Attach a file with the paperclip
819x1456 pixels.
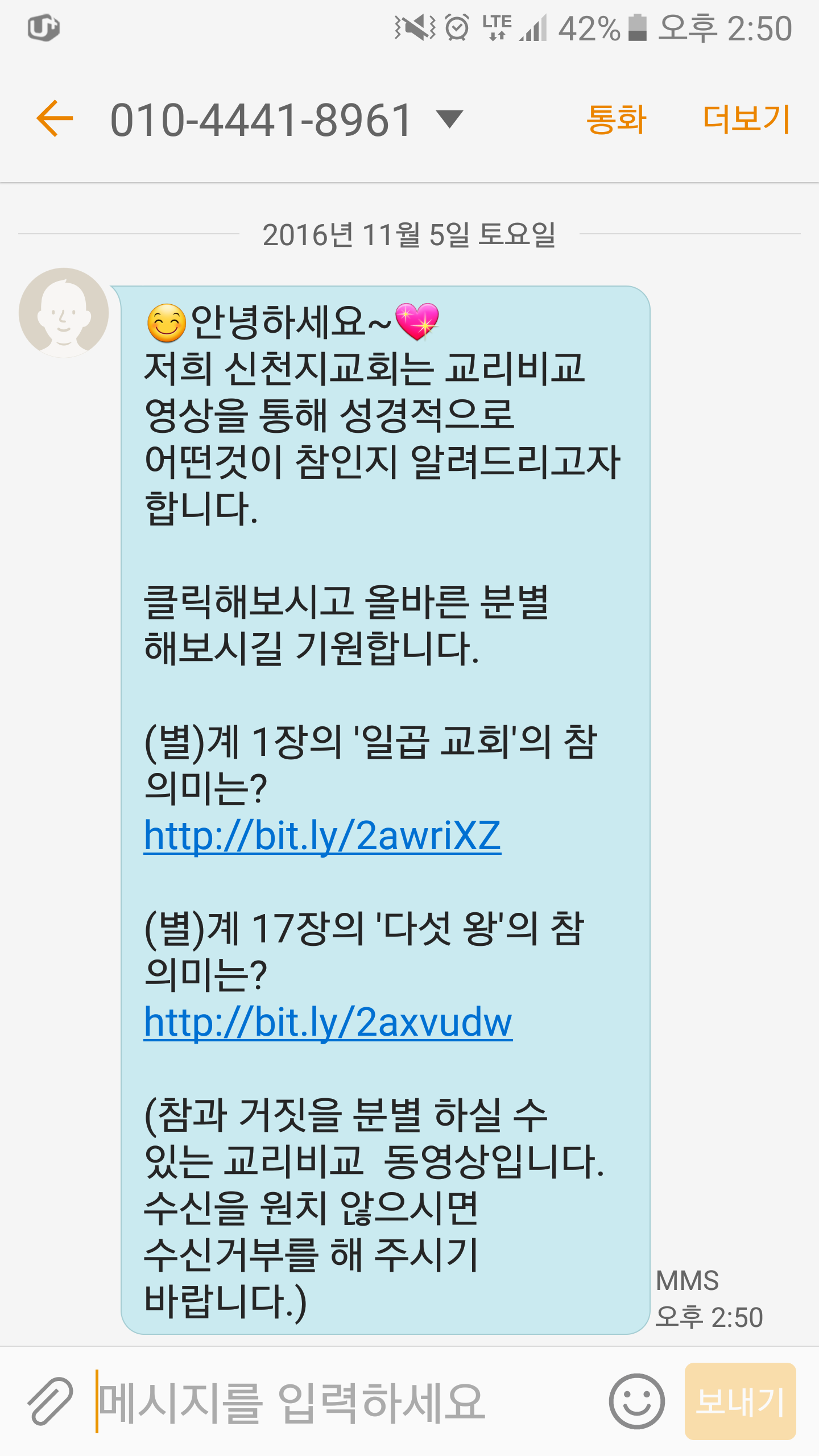(50, 1401)
